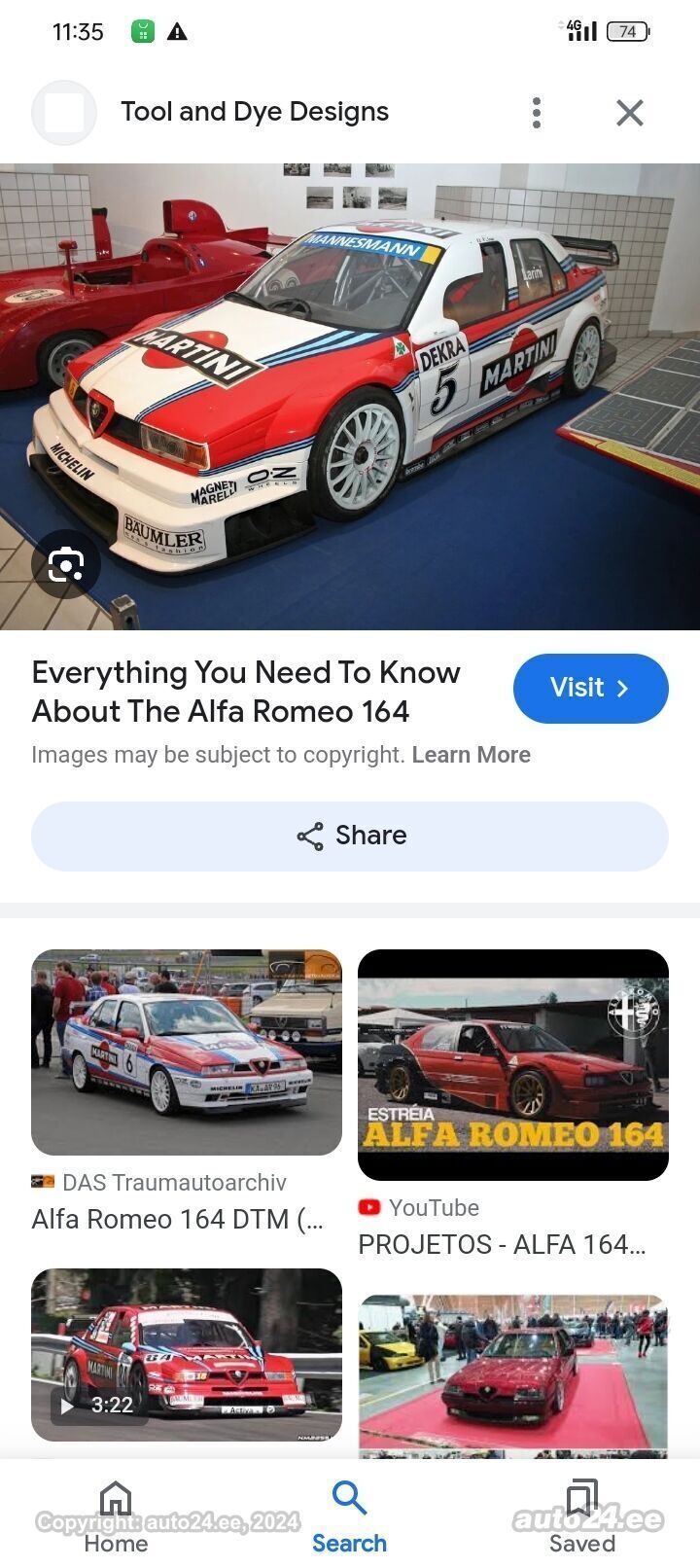Screen dimensions: 700x1568
Task: Close the image viewer
Action: [630, 113]
